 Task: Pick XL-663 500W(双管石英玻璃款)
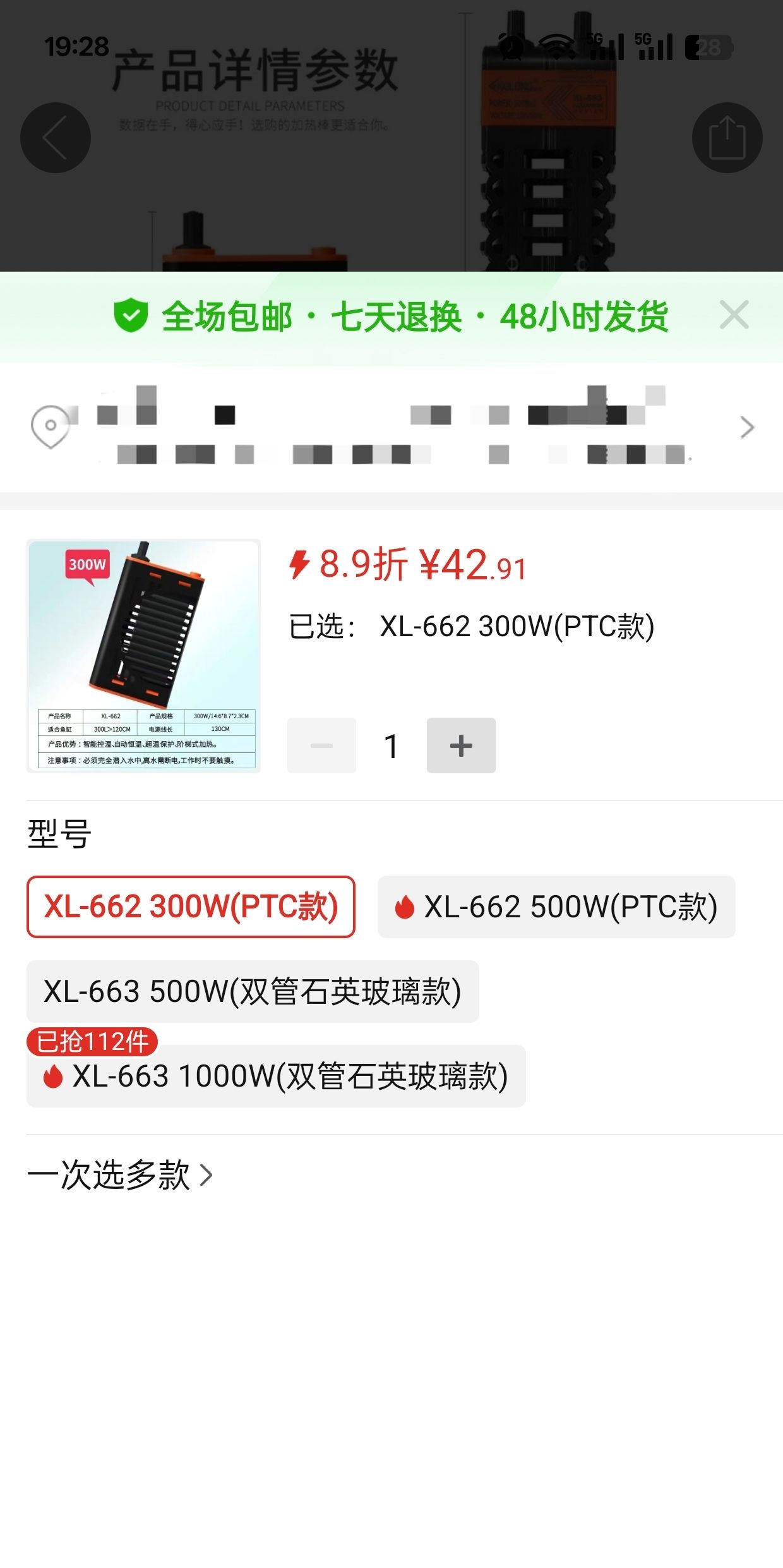pyautogui.click(x=253, y=991)
